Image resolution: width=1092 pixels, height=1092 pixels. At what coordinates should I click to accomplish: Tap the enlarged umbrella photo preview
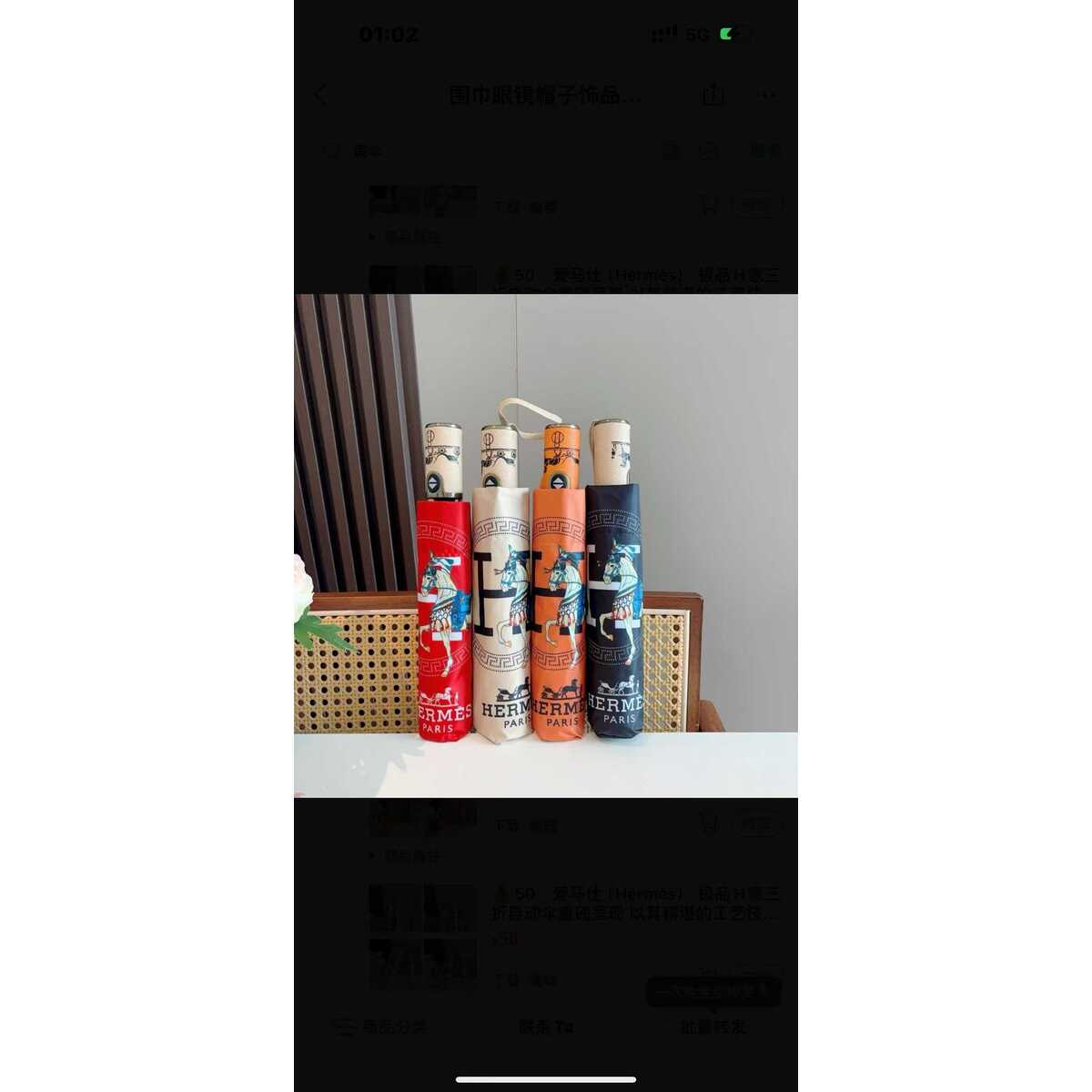546,546
